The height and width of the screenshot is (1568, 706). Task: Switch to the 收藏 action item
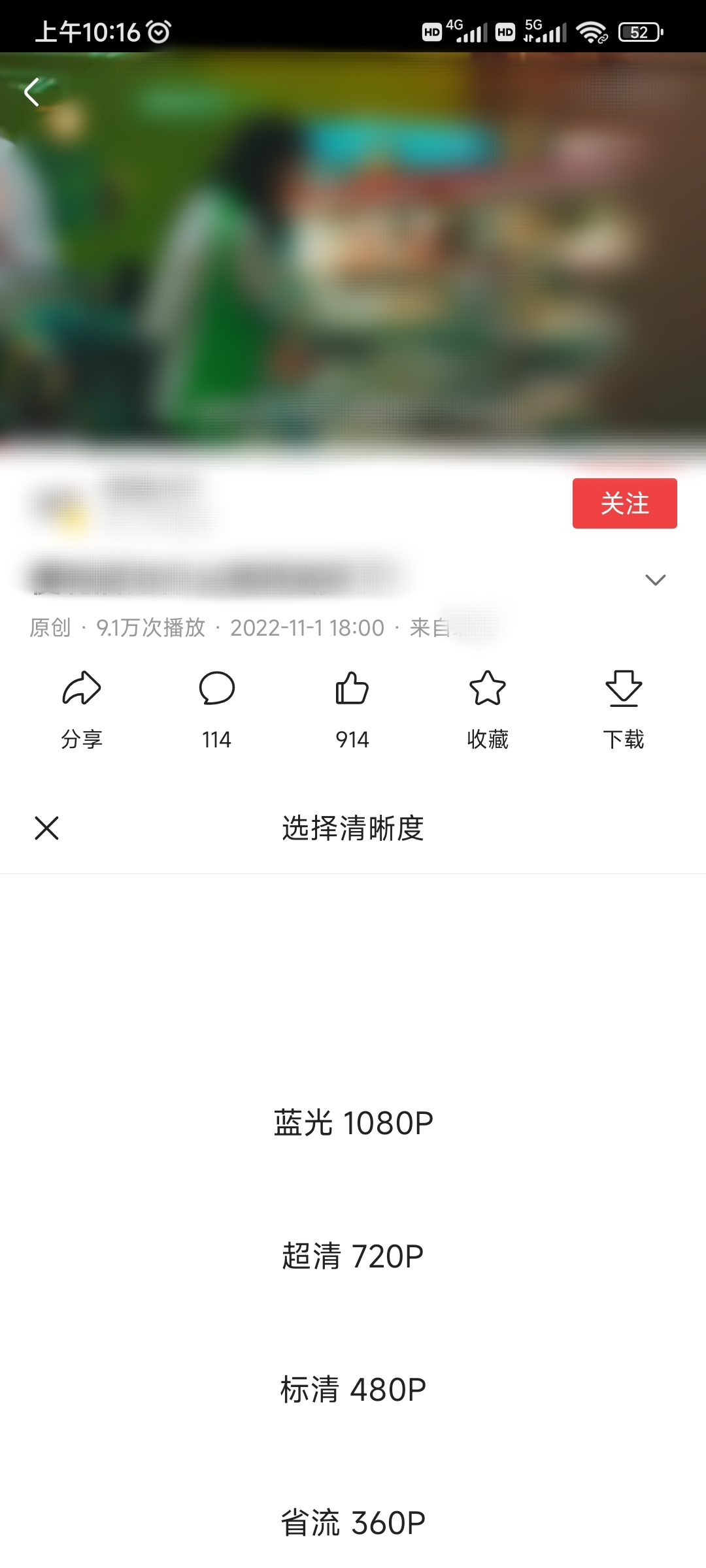click(x=488, y=740)
